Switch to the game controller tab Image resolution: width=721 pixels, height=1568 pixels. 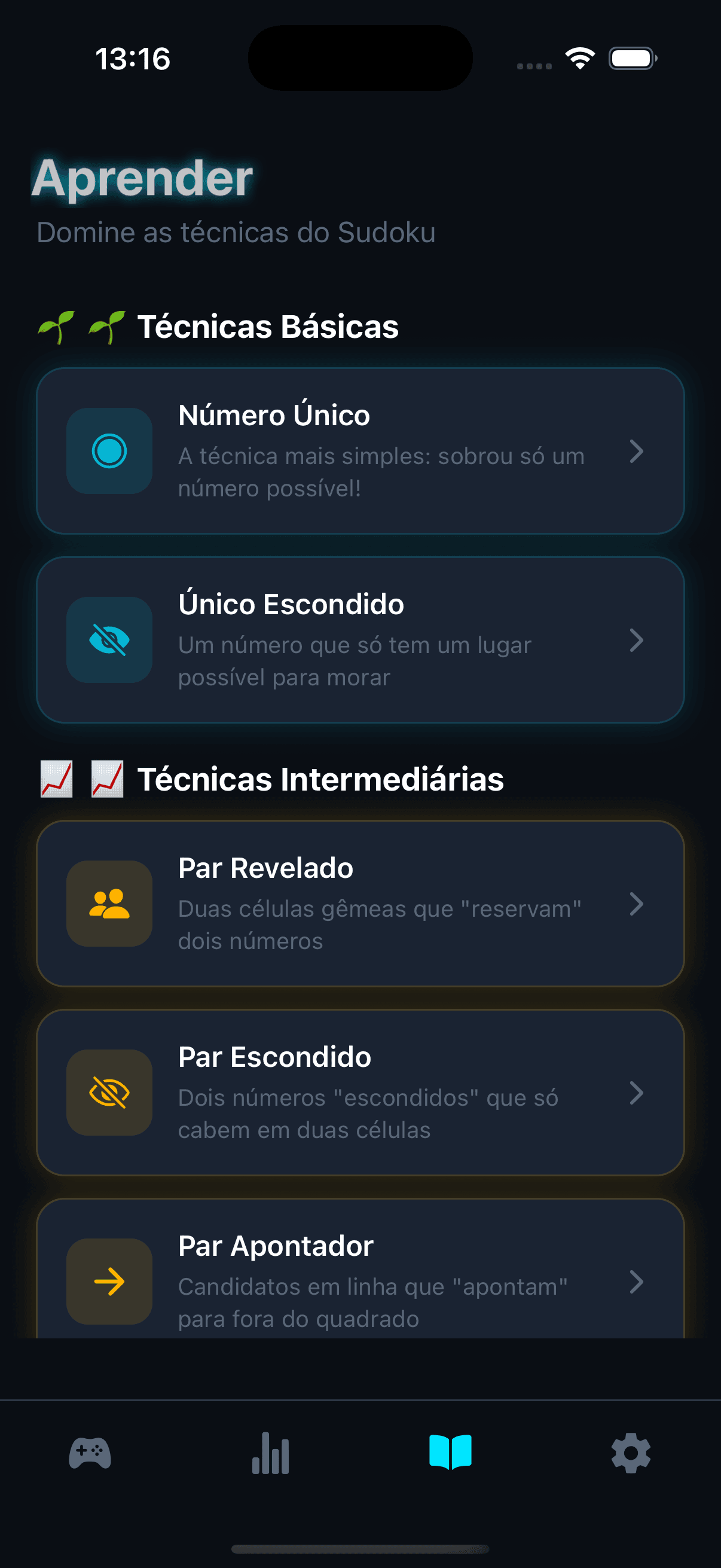(x=90, y=1453)
